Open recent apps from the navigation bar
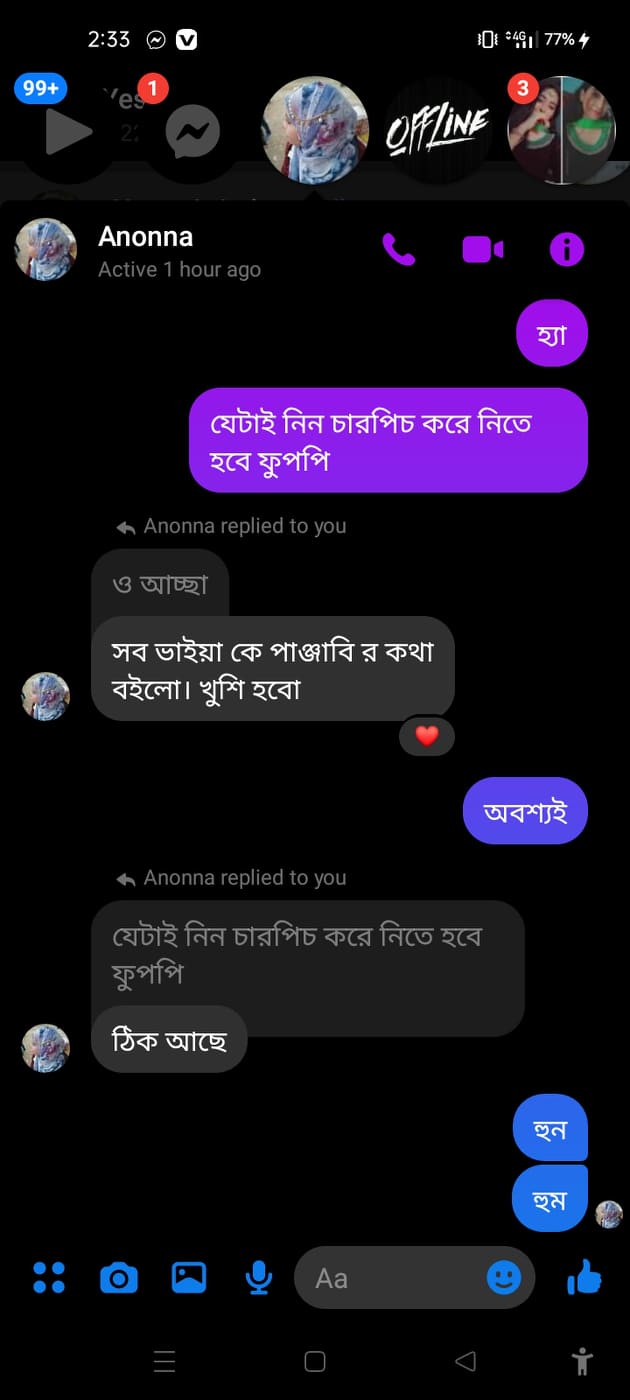Screen dimensions: 630x1400 click(x=165, y=1361)
